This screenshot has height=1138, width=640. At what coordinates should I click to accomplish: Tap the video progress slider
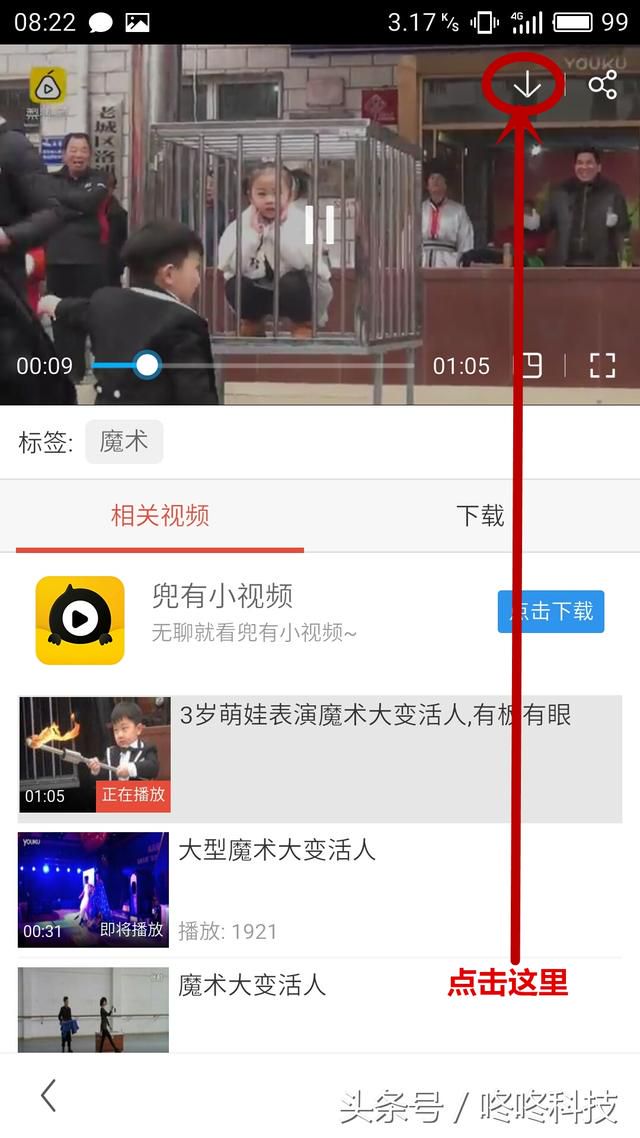point(148,365)
